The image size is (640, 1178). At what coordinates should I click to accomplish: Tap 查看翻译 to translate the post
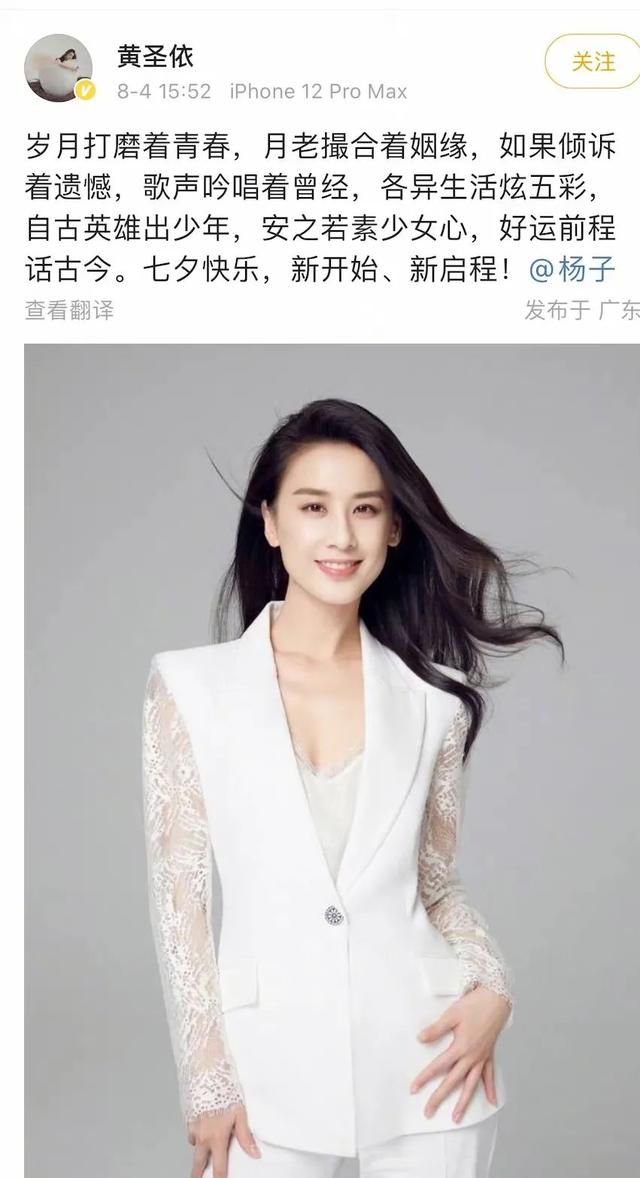pos(69,310)
